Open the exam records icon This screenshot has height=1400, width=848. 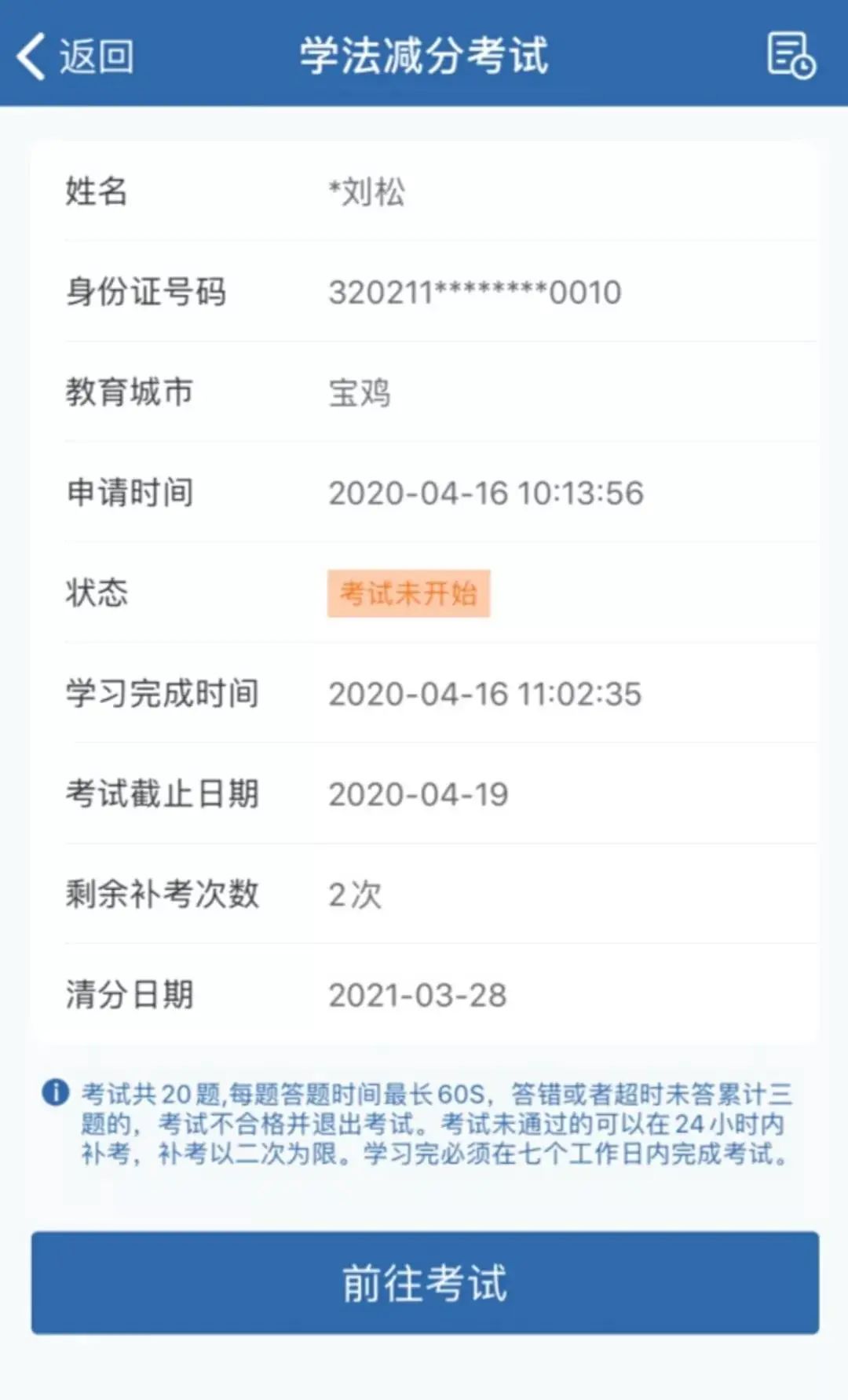coord(791,56)
